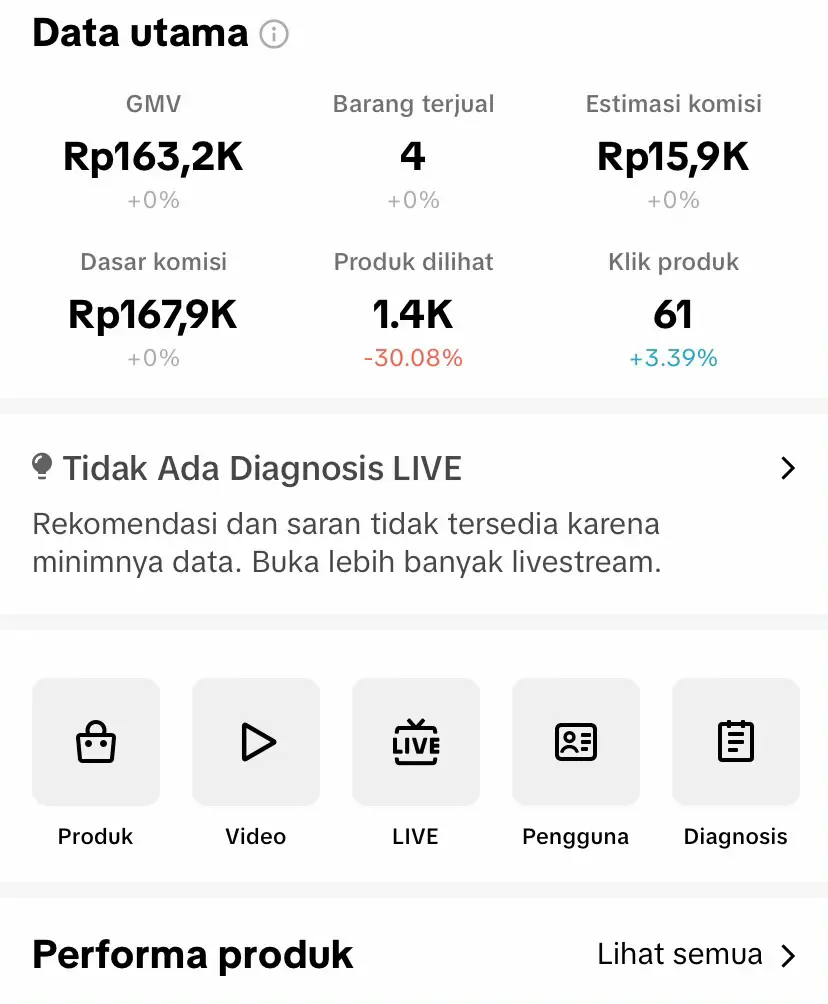
Task: Tap Lihat semua for Performa produk
Action: 696,955
